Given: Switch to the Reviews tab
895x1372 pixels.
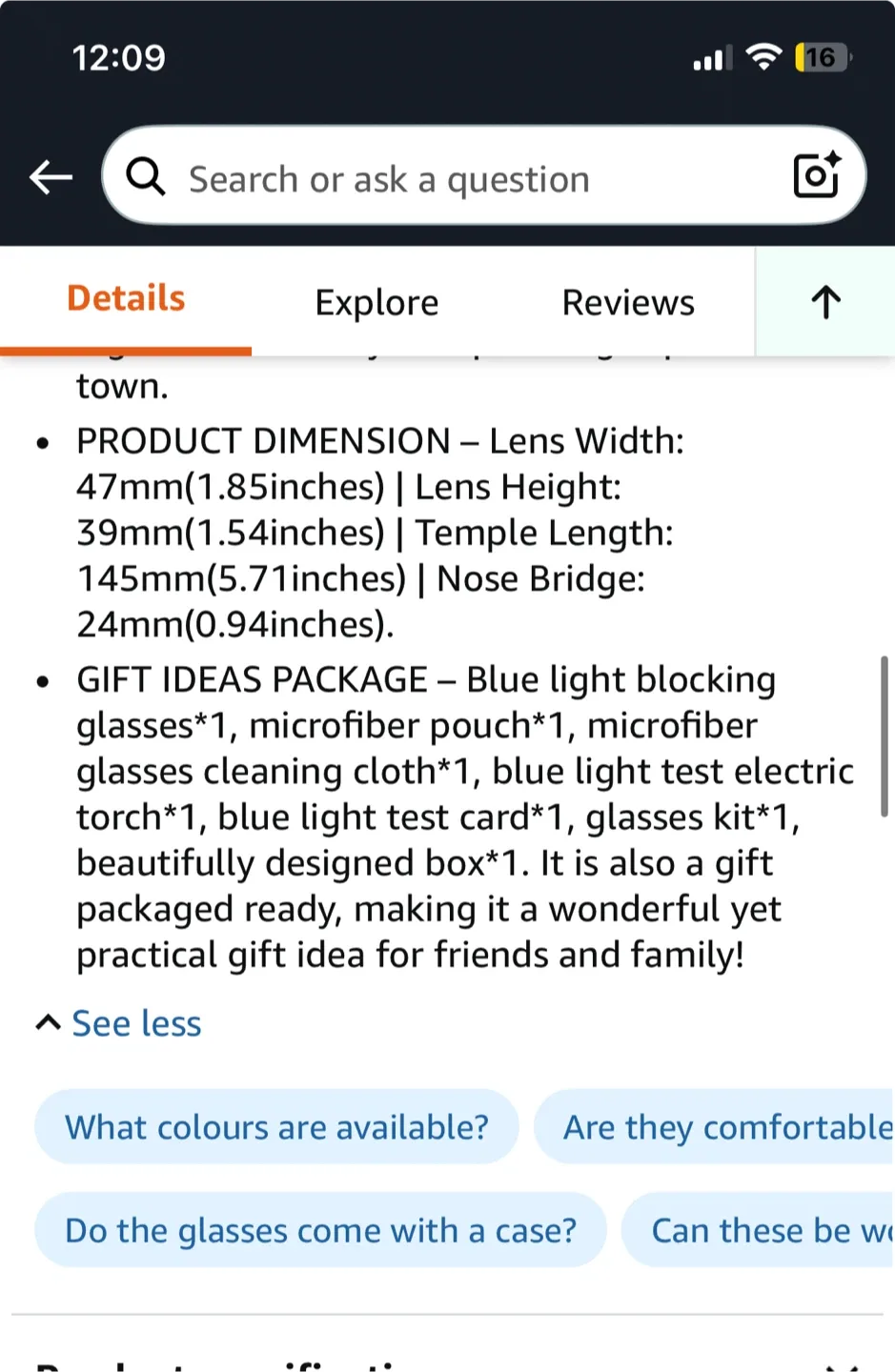Looking at the screenshot, I should tap(627, 301).
